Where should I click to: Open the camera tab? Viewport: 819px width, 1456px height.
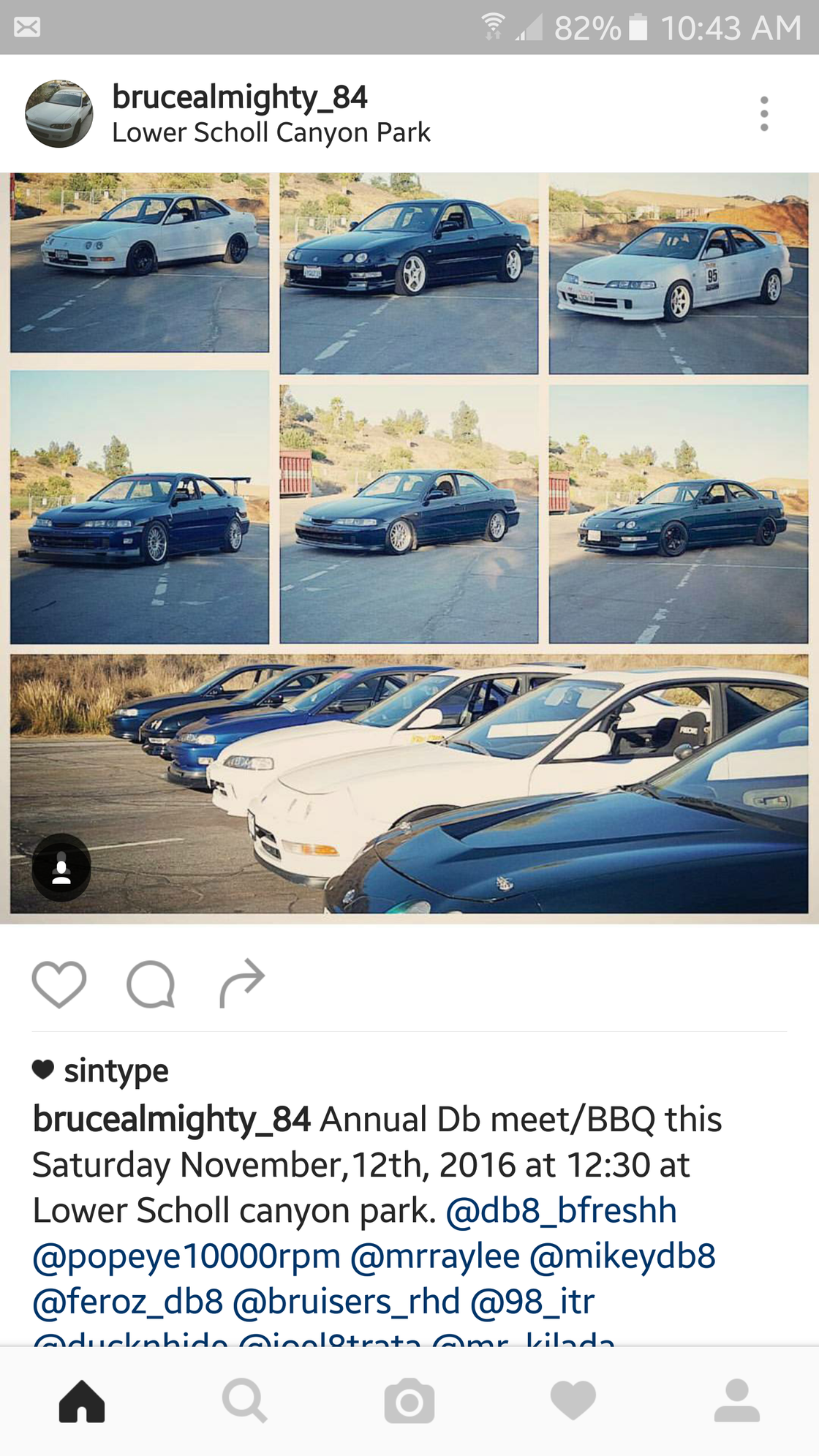409,1401
